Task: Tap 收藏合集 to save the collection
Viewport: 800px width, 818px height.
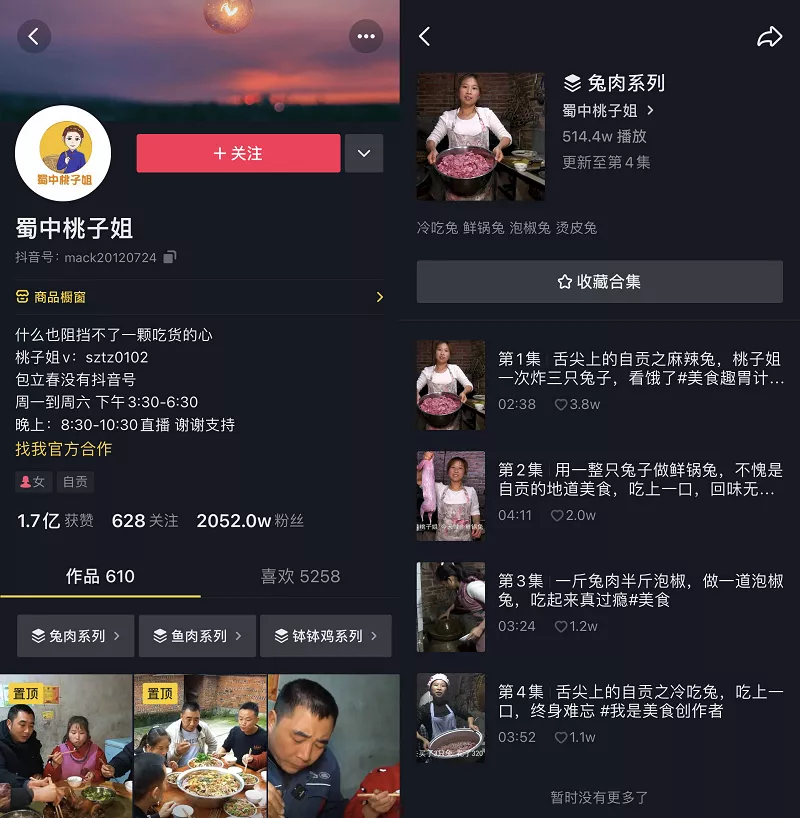Action: [x=599, y=282]
